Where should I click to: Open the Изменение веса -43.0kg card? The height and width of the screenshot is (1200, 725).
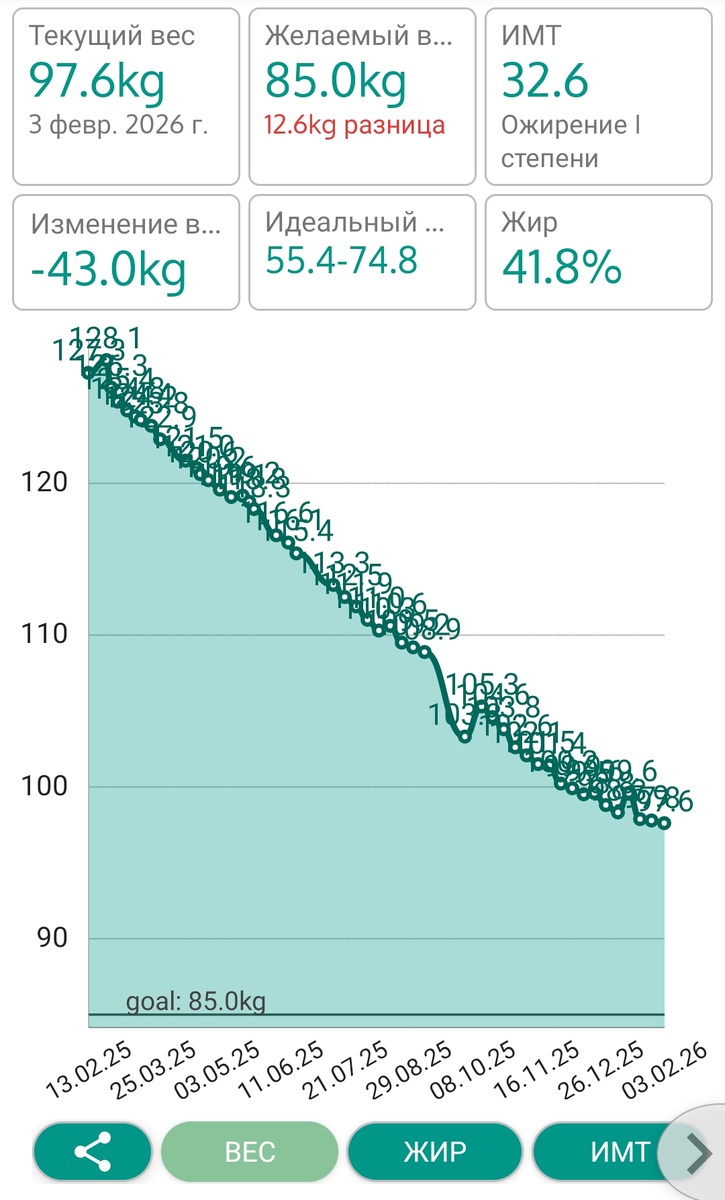click(x=126, y=252)
